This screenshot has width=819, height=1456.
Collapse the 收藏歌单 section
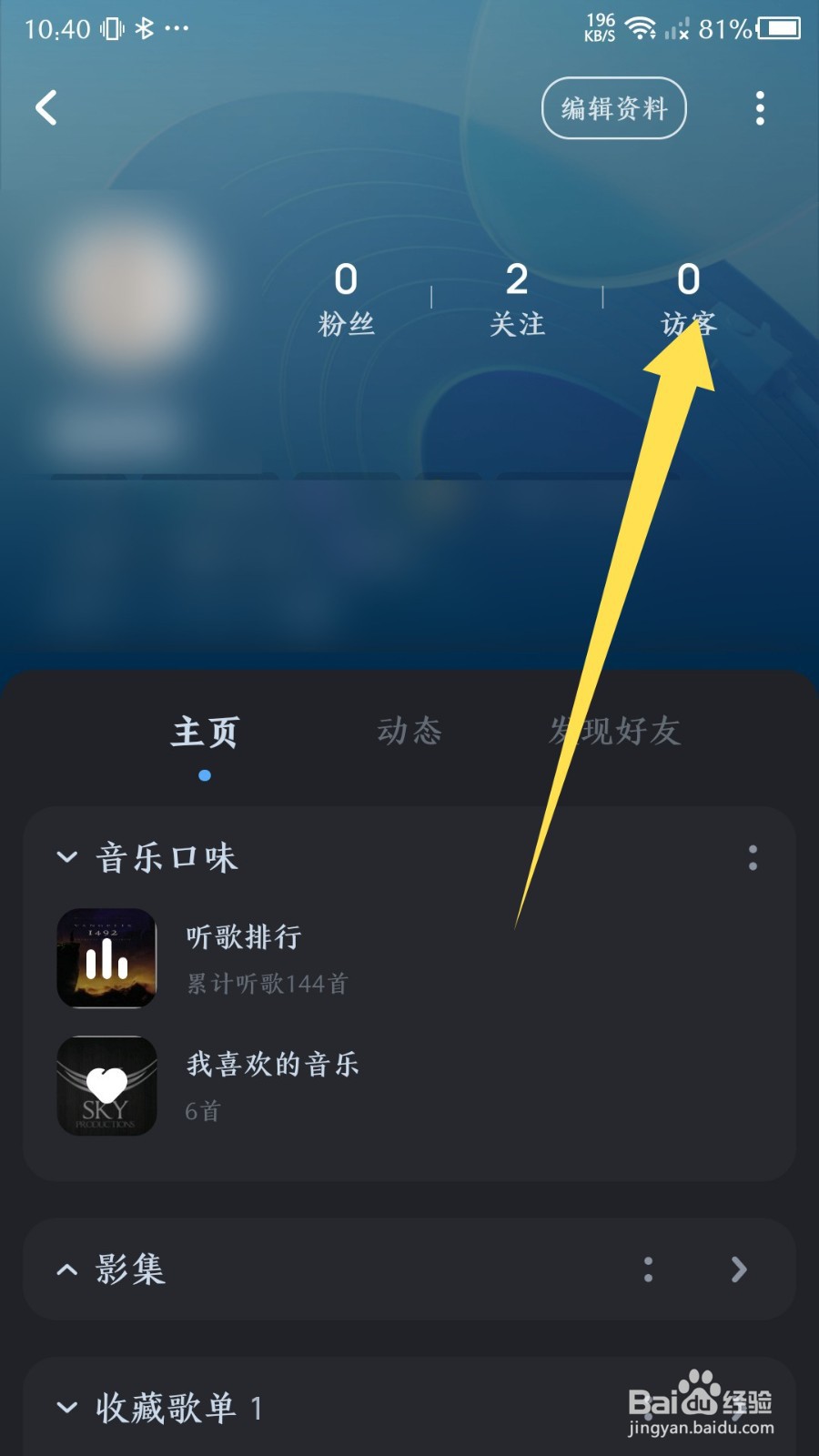pyautogui.click(x=66, y=1407)
